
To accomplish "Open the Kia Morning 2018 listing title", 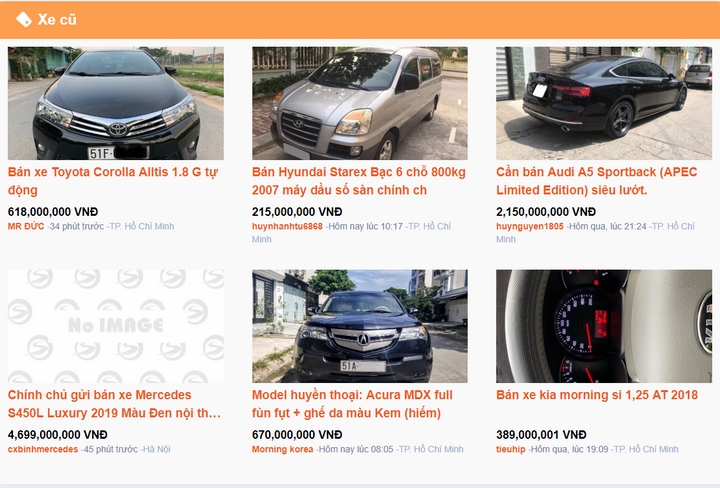I will tap(596, 395).
